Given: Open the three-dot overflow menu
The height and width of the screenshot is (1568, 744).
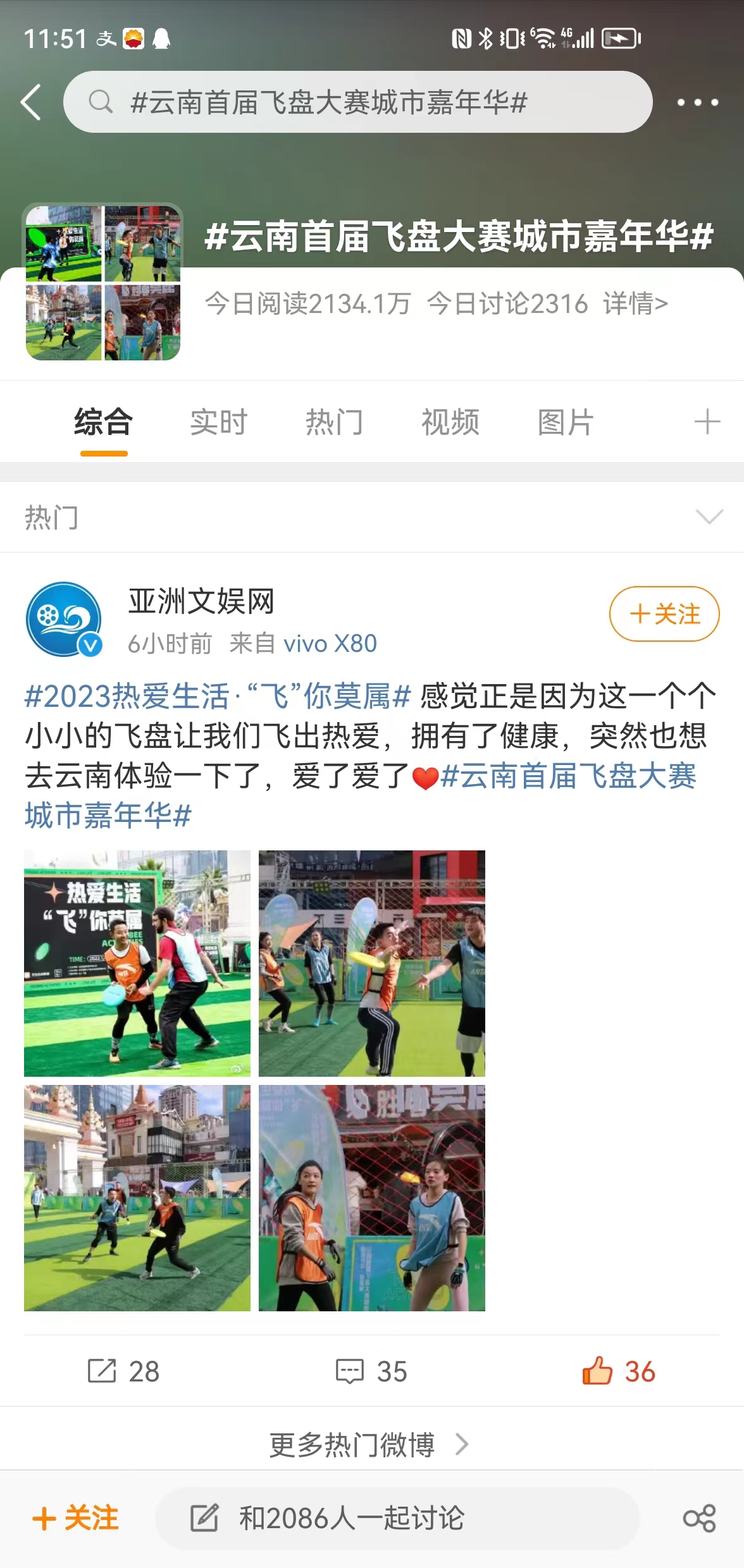Looking at the screenshot, I should tap(697, 102).
